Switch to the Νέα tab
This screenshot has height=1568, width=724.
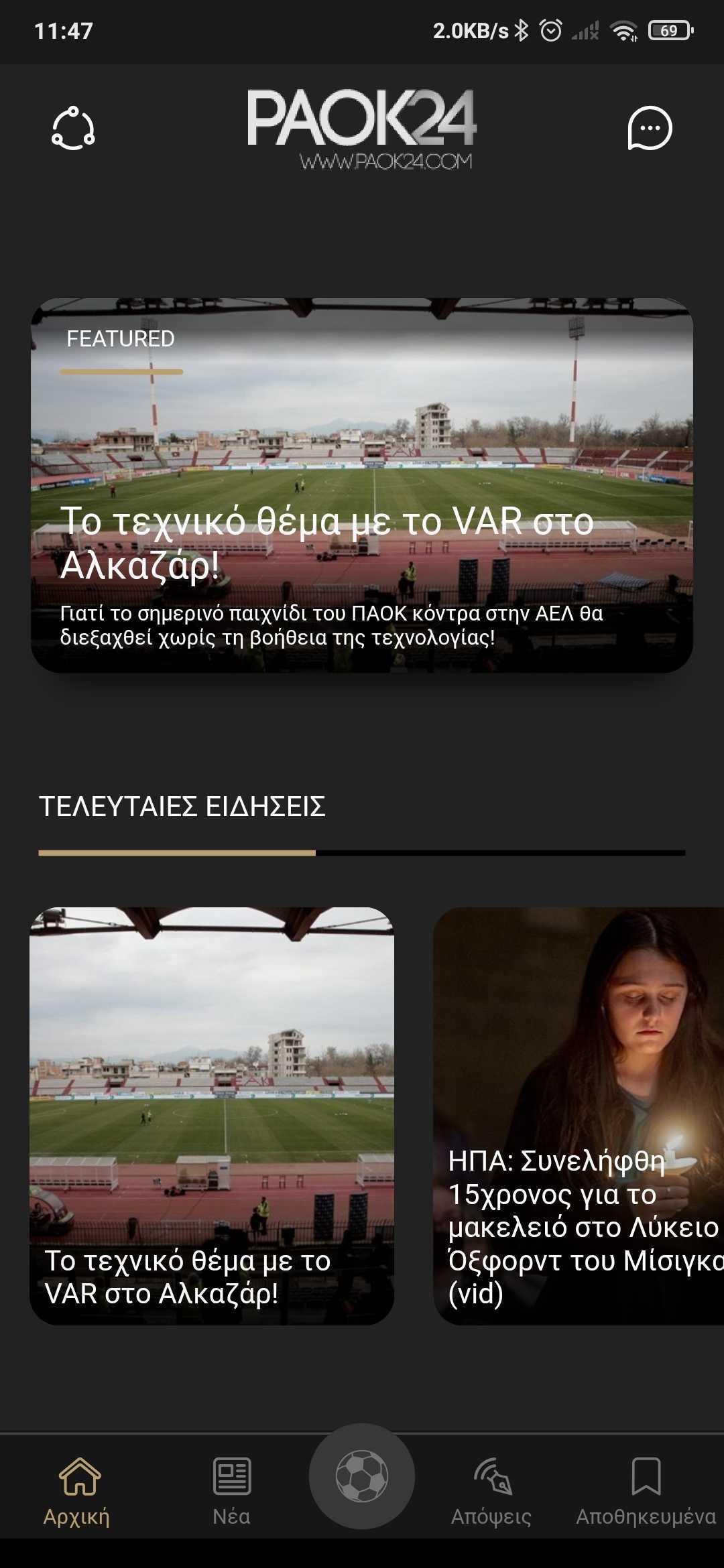[231, 1489]
